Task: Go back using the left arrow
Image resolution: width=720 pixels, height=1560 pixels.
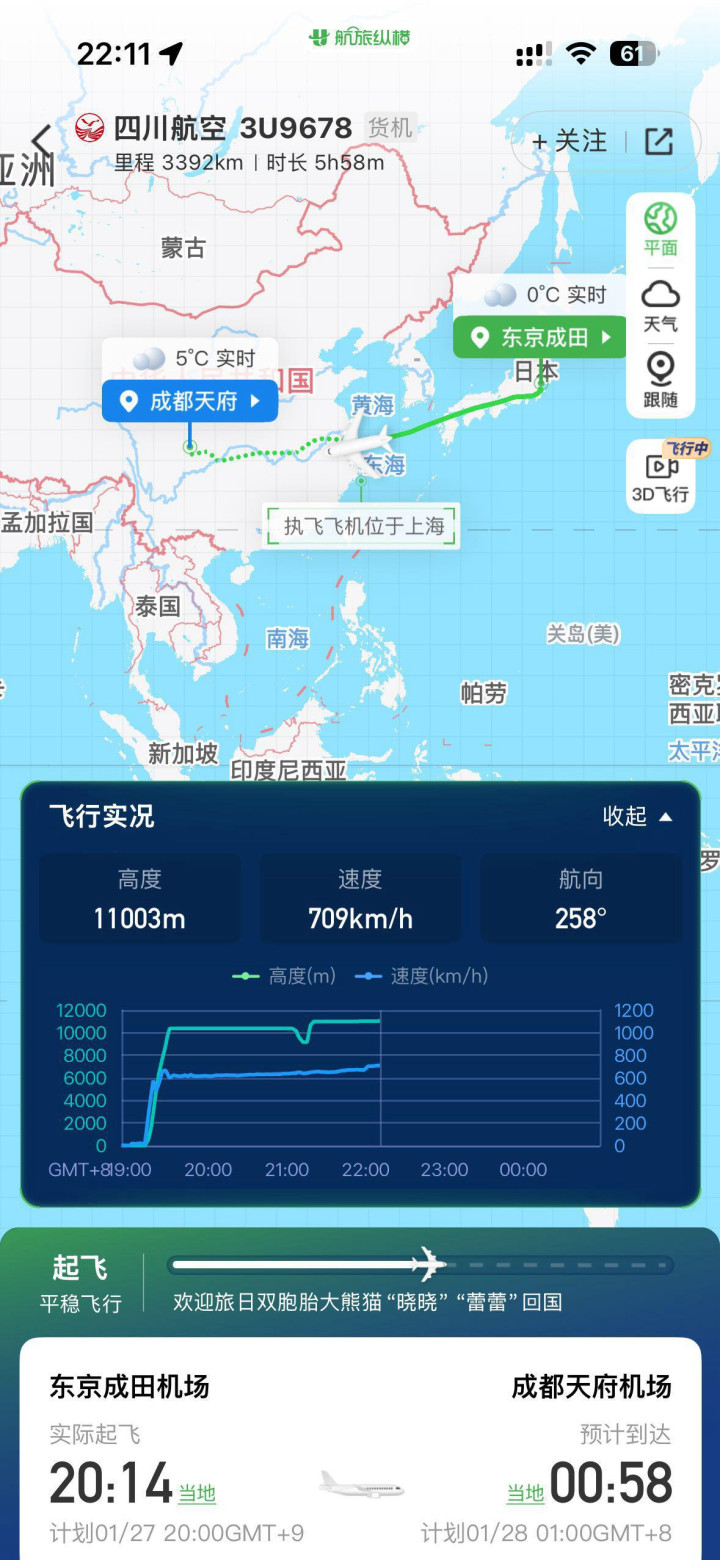Action: tap(41, 142)
